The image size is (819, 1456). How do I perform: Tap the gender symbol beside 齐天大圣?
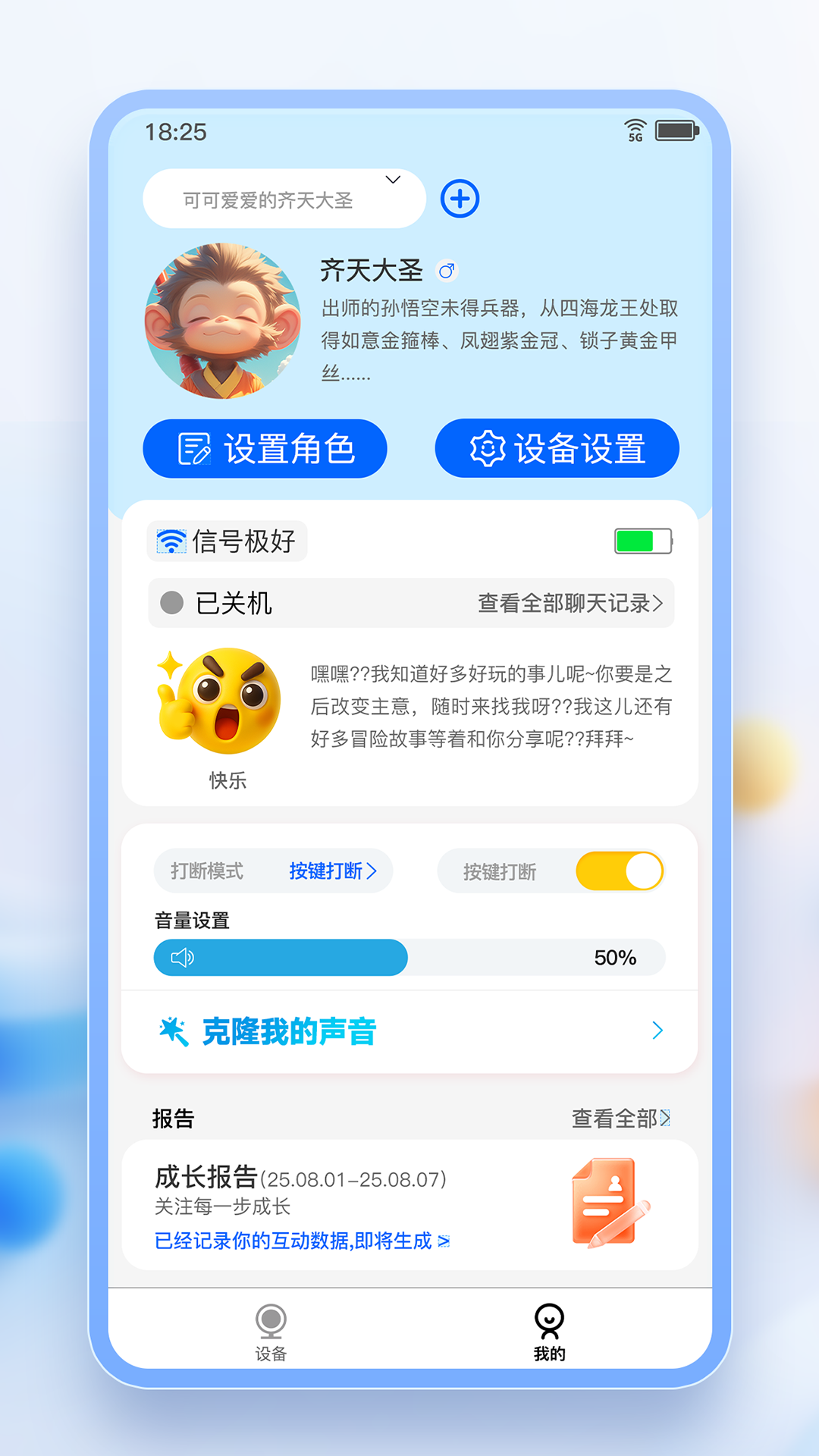(x=449, y=269)
